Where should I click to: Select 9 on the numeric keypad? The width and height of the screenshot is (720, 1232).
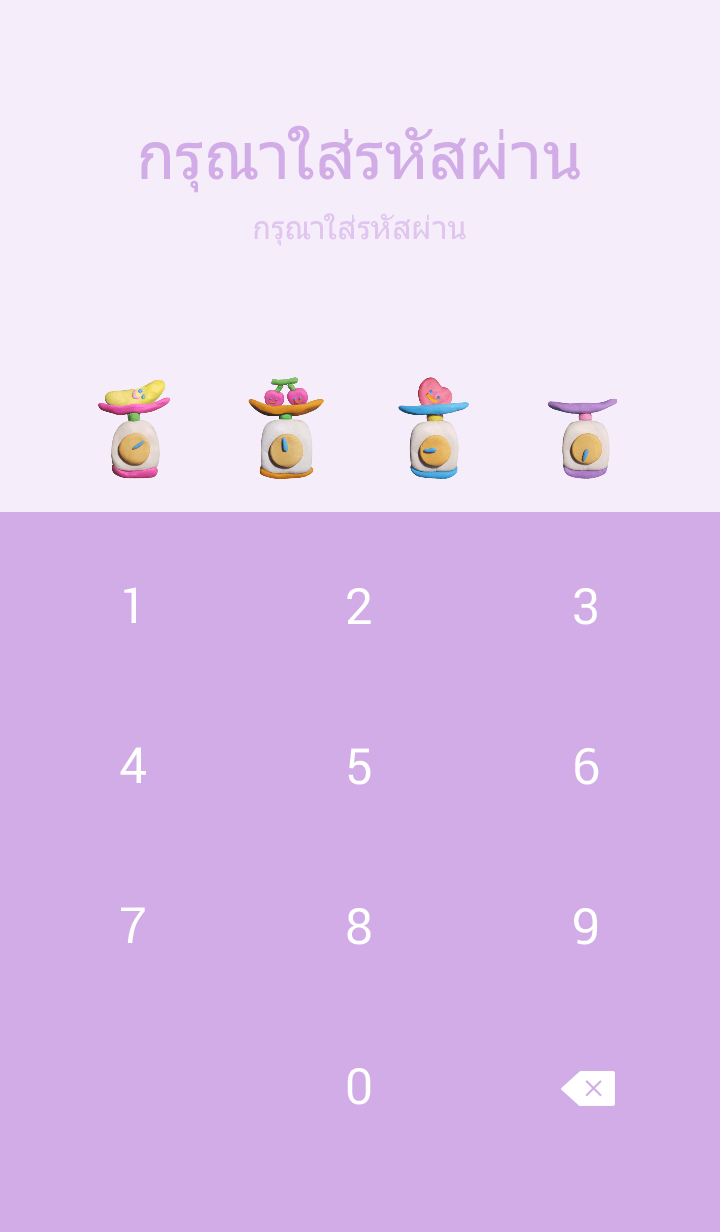tap(585, 927)
